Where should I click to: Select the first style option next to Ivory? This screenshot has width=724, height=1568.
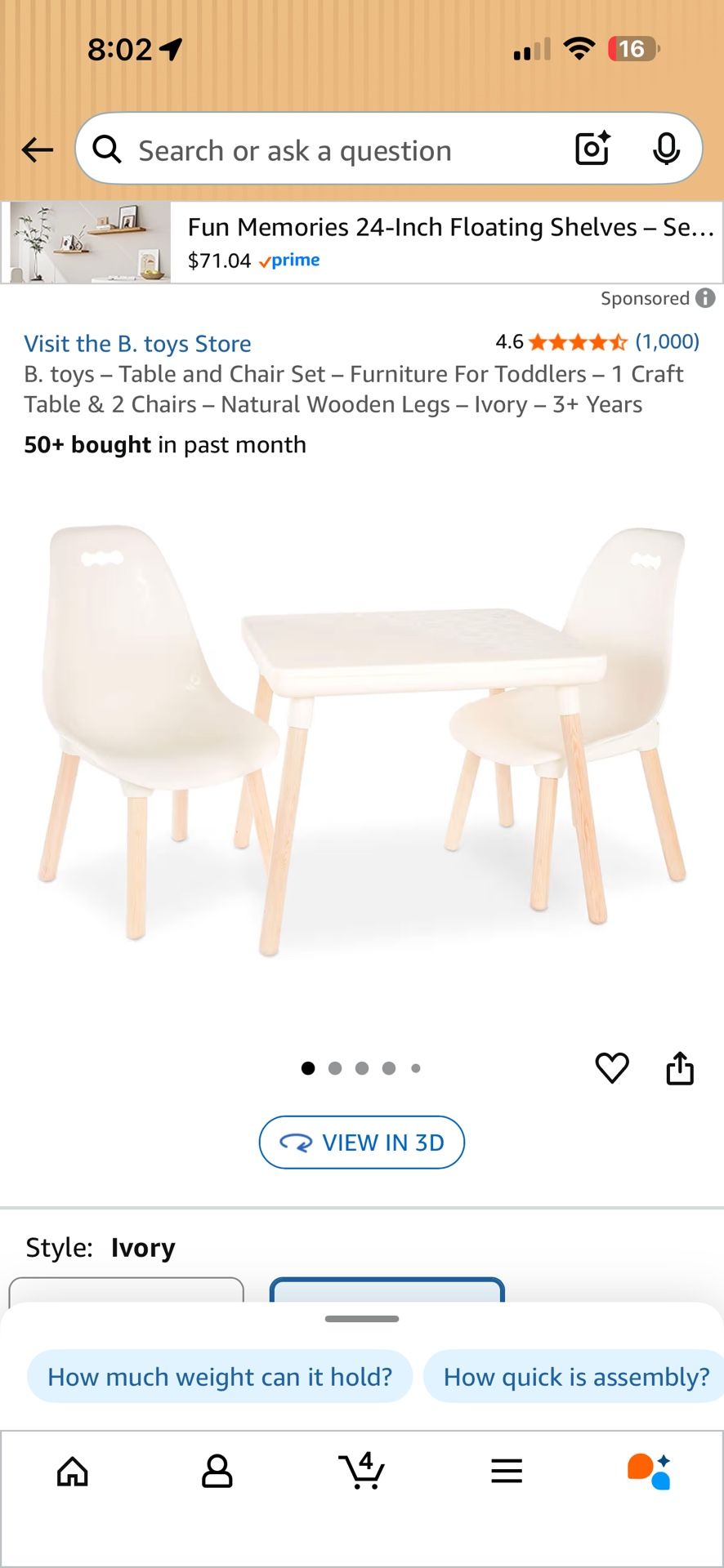point(126,1290)
